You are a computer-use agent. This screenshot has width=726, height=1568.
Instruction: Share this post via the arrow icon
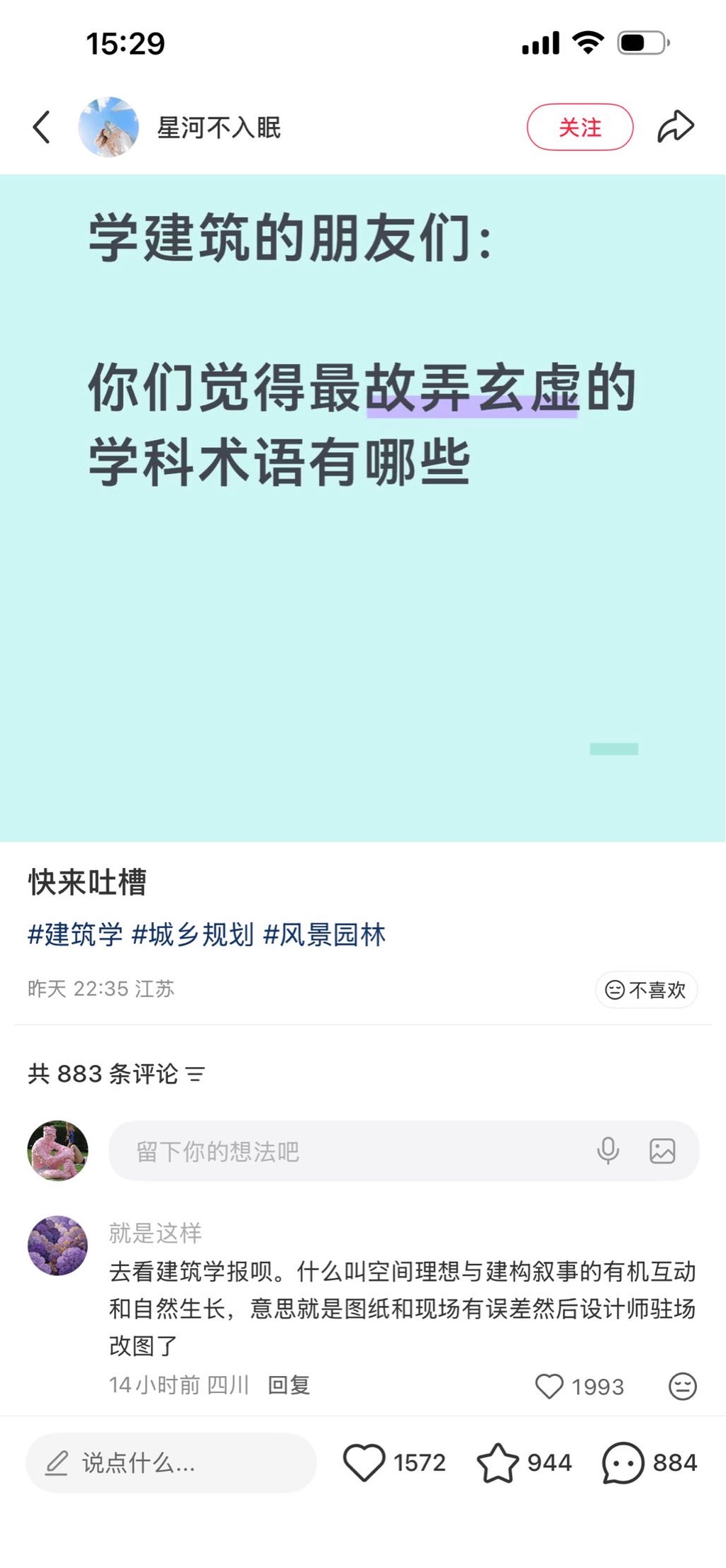pos(675,128)
